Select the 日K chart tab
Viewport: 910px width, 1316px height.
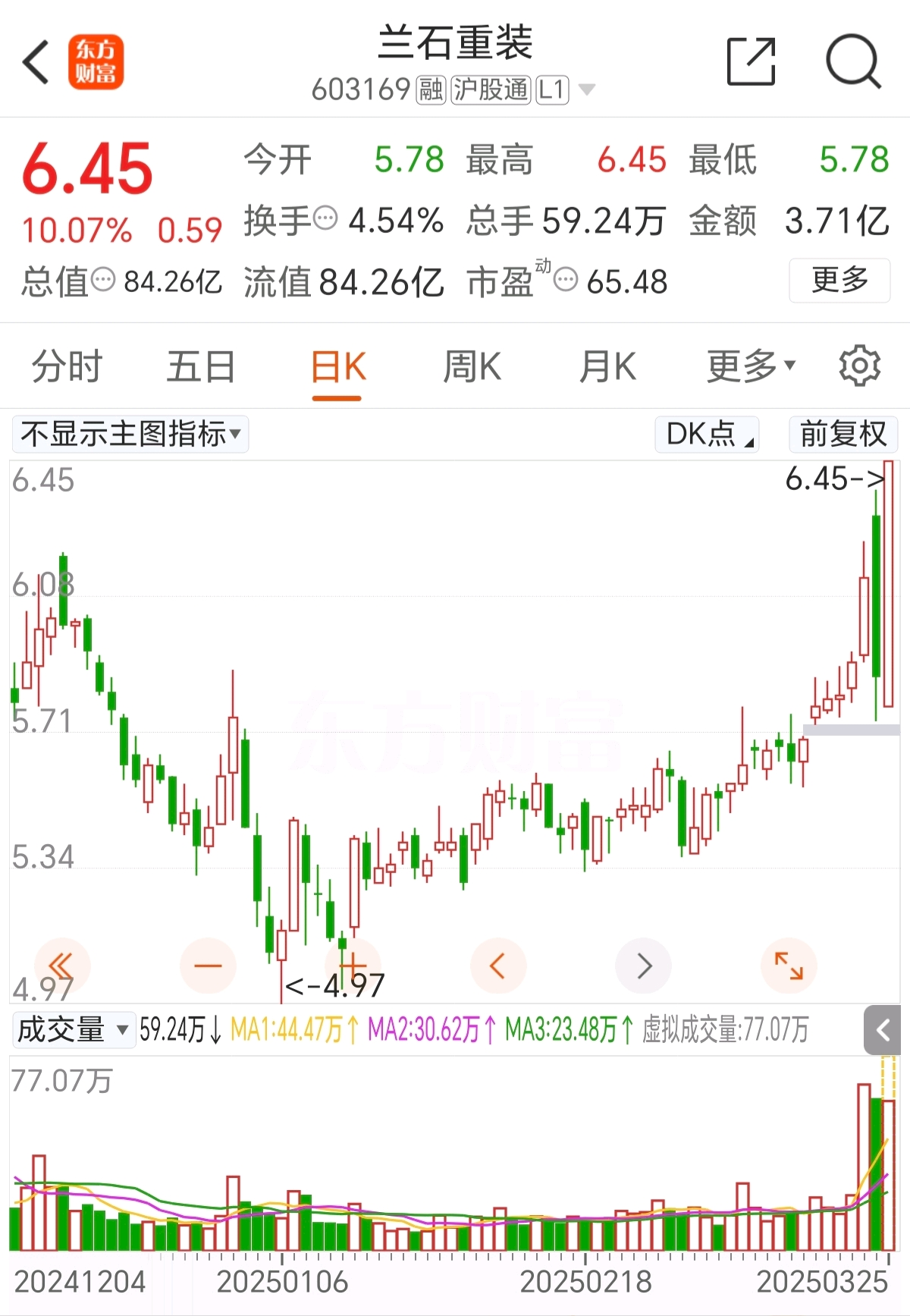[x=337, y=367]
